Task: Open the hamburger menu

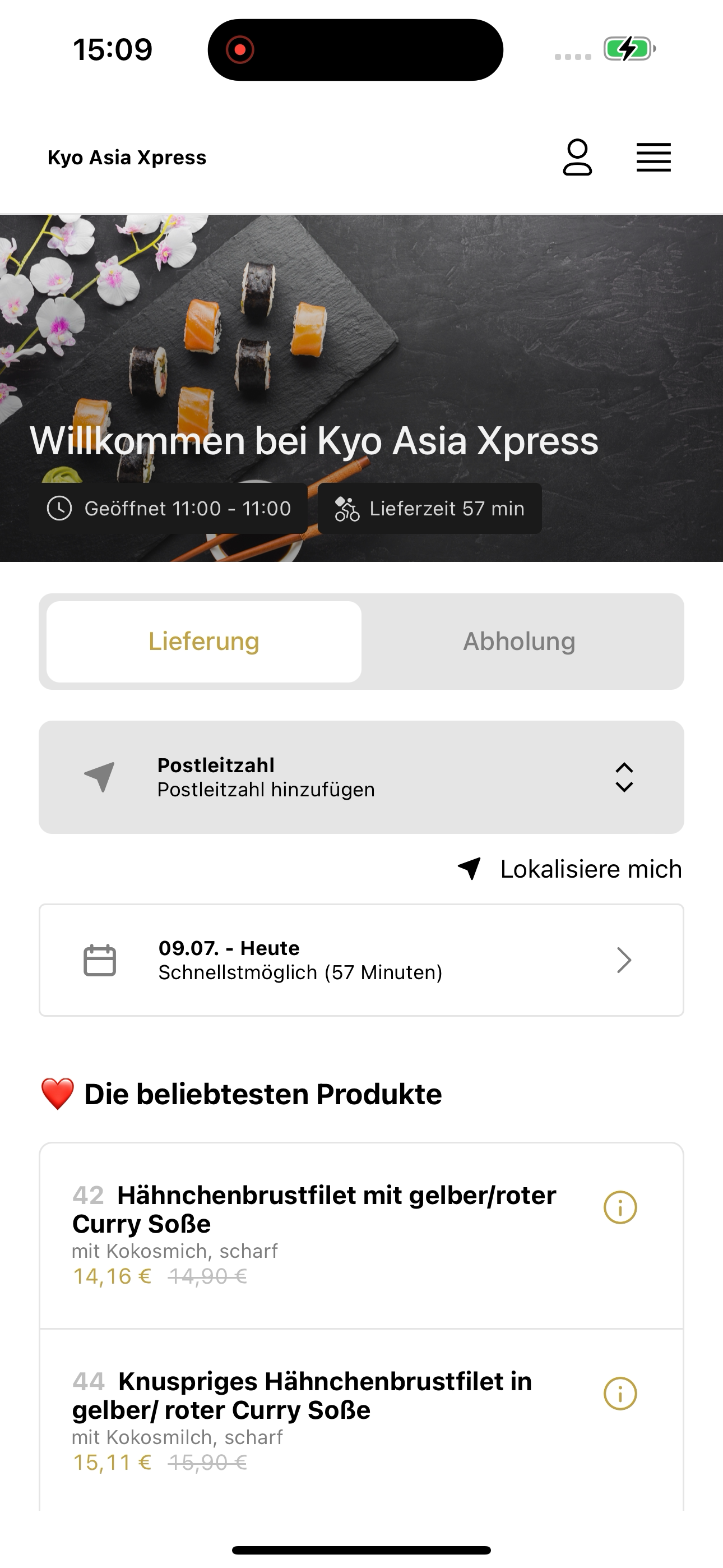Action: coord(654,158)
